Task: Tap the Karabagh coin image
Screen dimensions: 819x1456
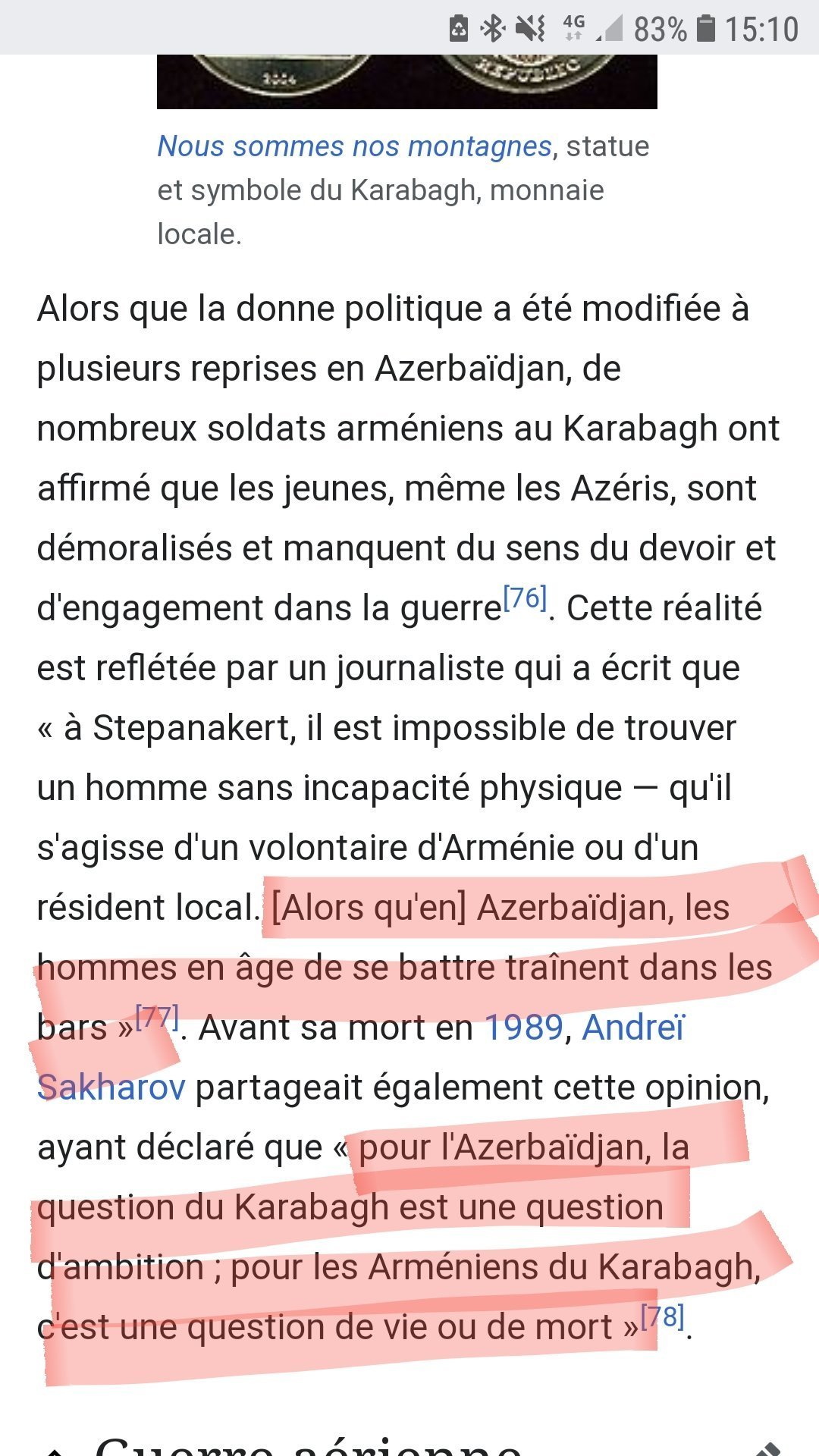Action: (406, 81)
